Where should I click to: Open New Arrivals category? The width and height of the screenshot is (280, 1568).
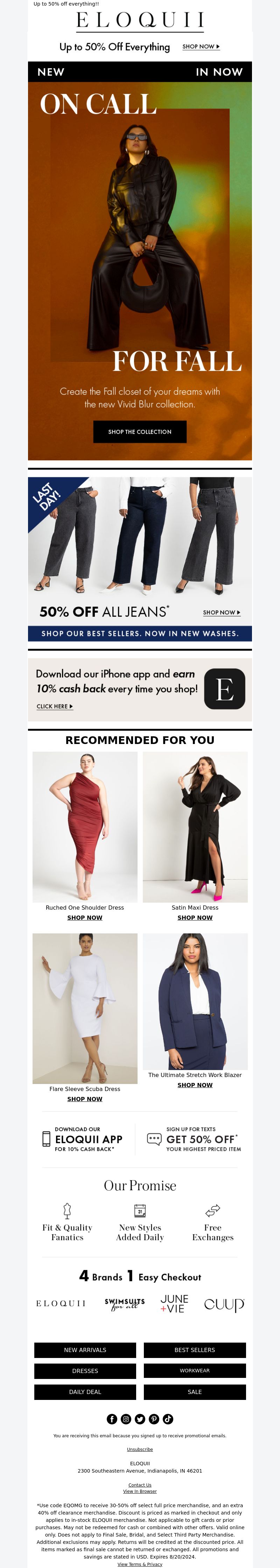(x=85, y=1350)
